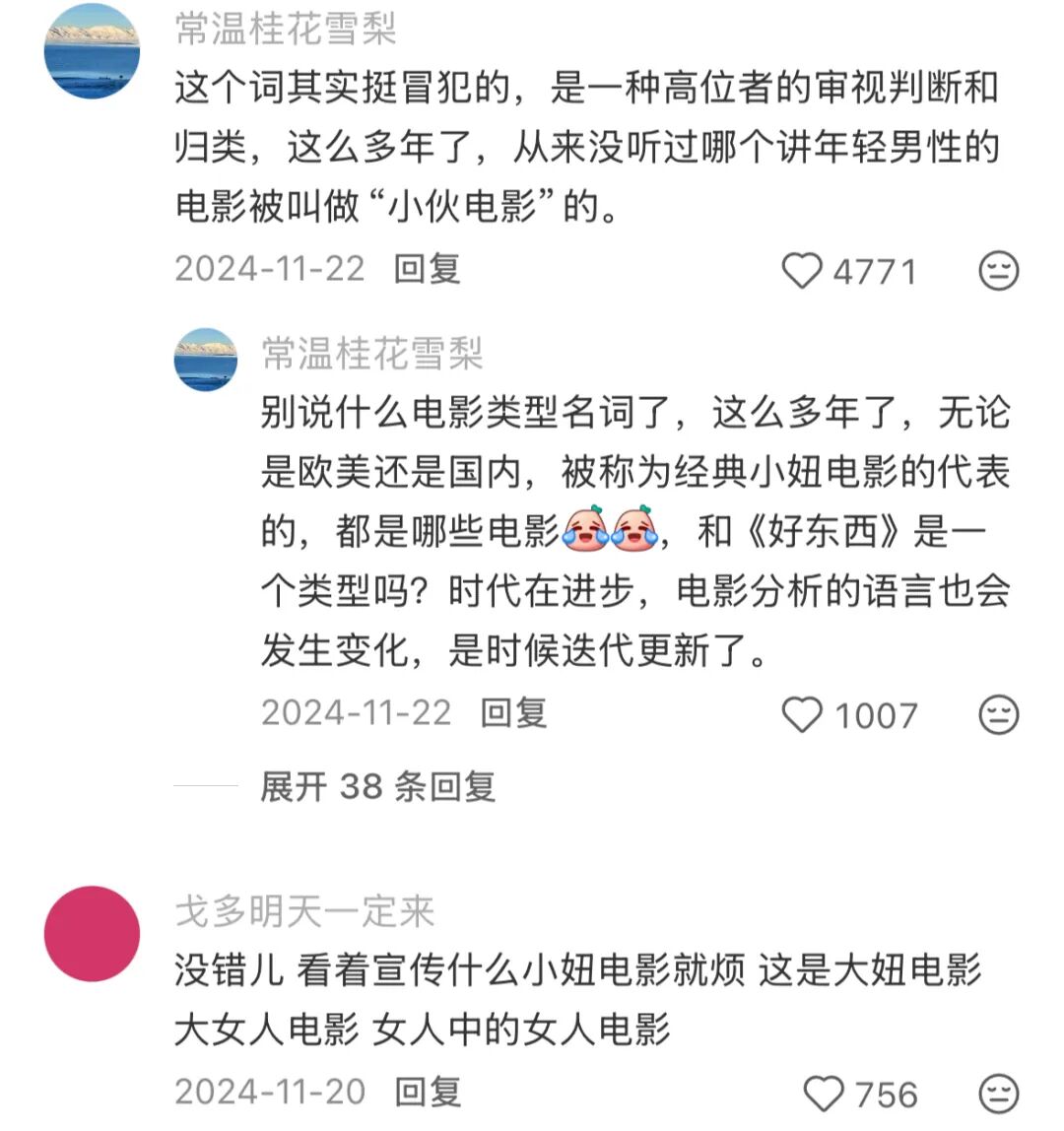1064x1131 pixels.
Task: Reply to 戈多明天一定来's comment
Action: [427, 1092]
